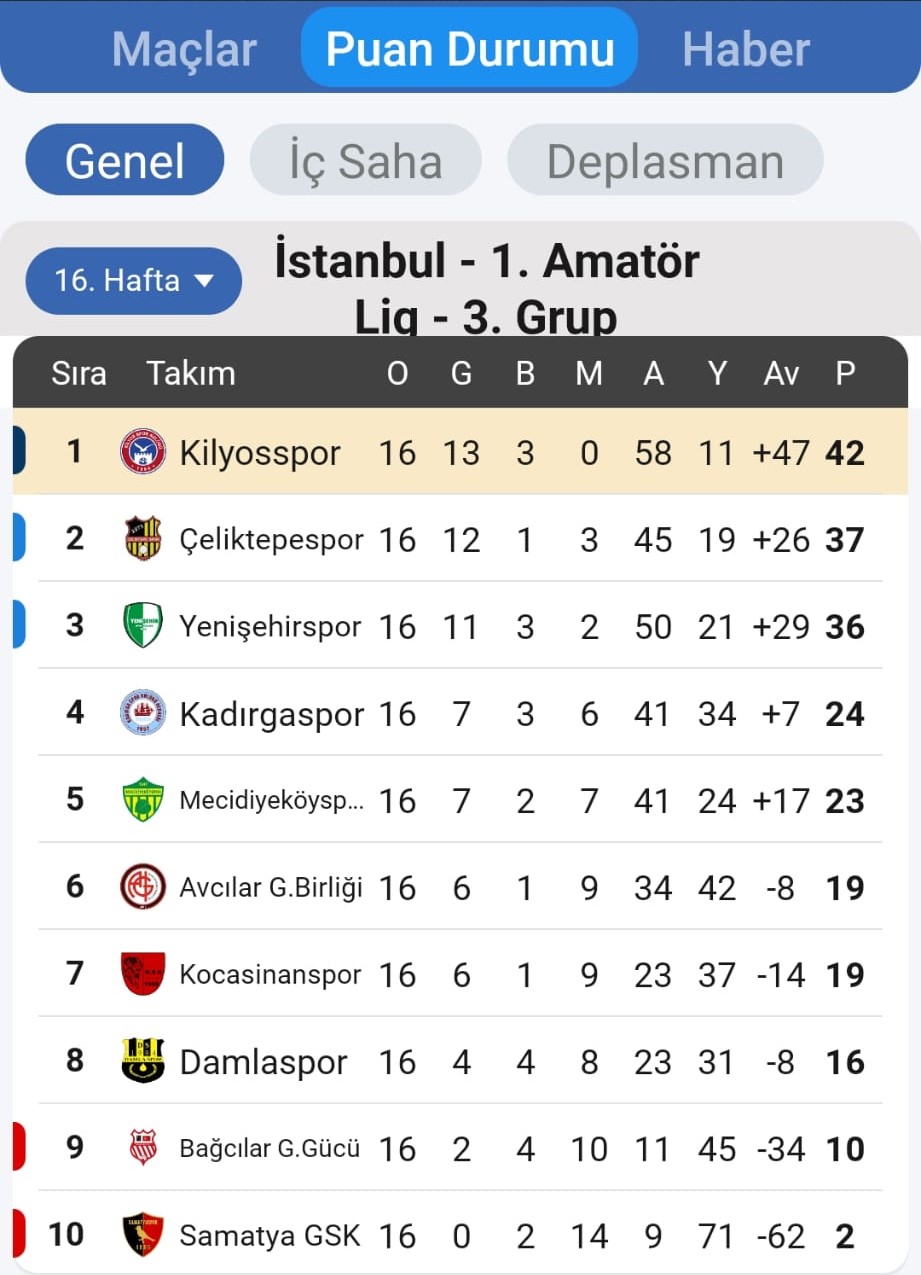Screen dimensions: 921x1275
Task: Open Damlaspor from the standings
Action: click(263, 1062)
